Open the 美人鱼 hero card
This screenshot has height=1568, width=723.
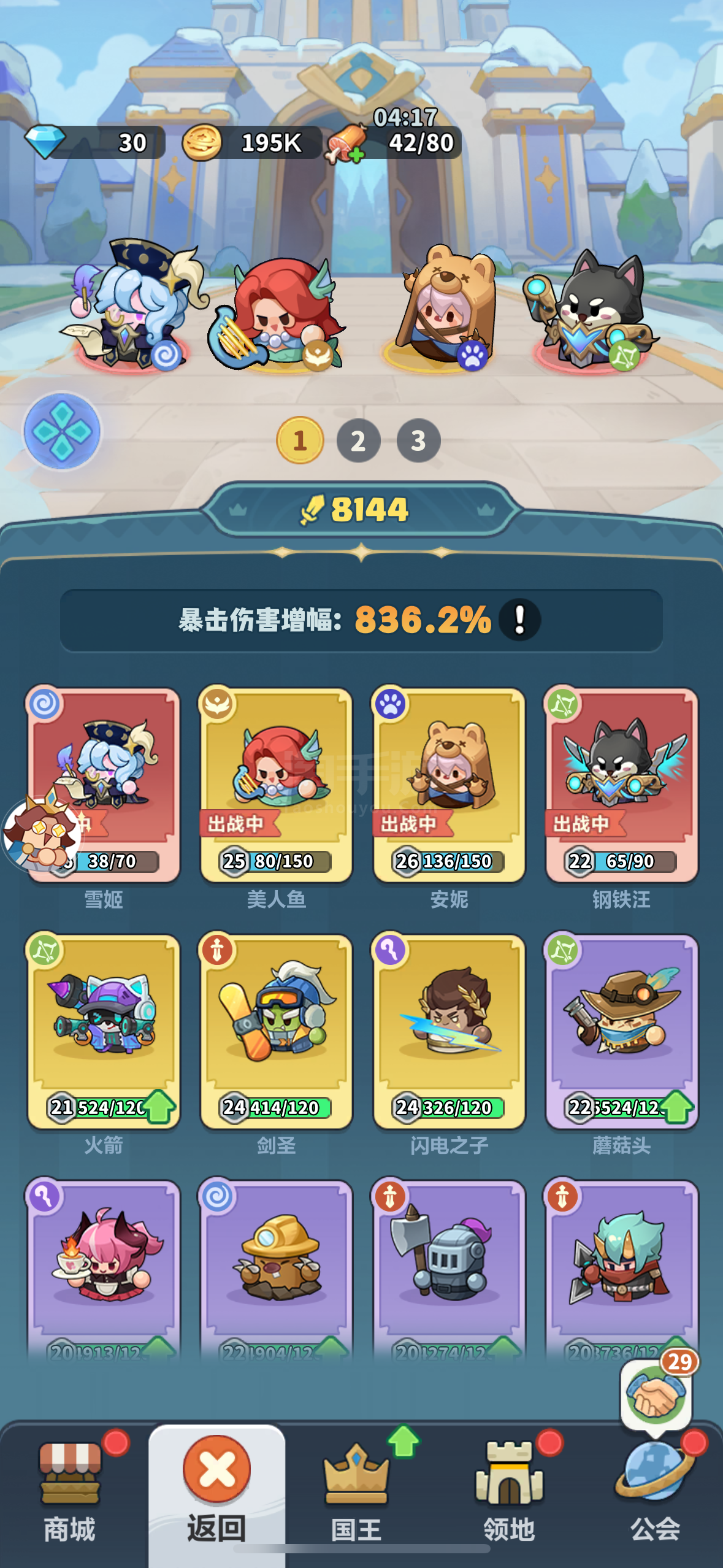(276, 785)
